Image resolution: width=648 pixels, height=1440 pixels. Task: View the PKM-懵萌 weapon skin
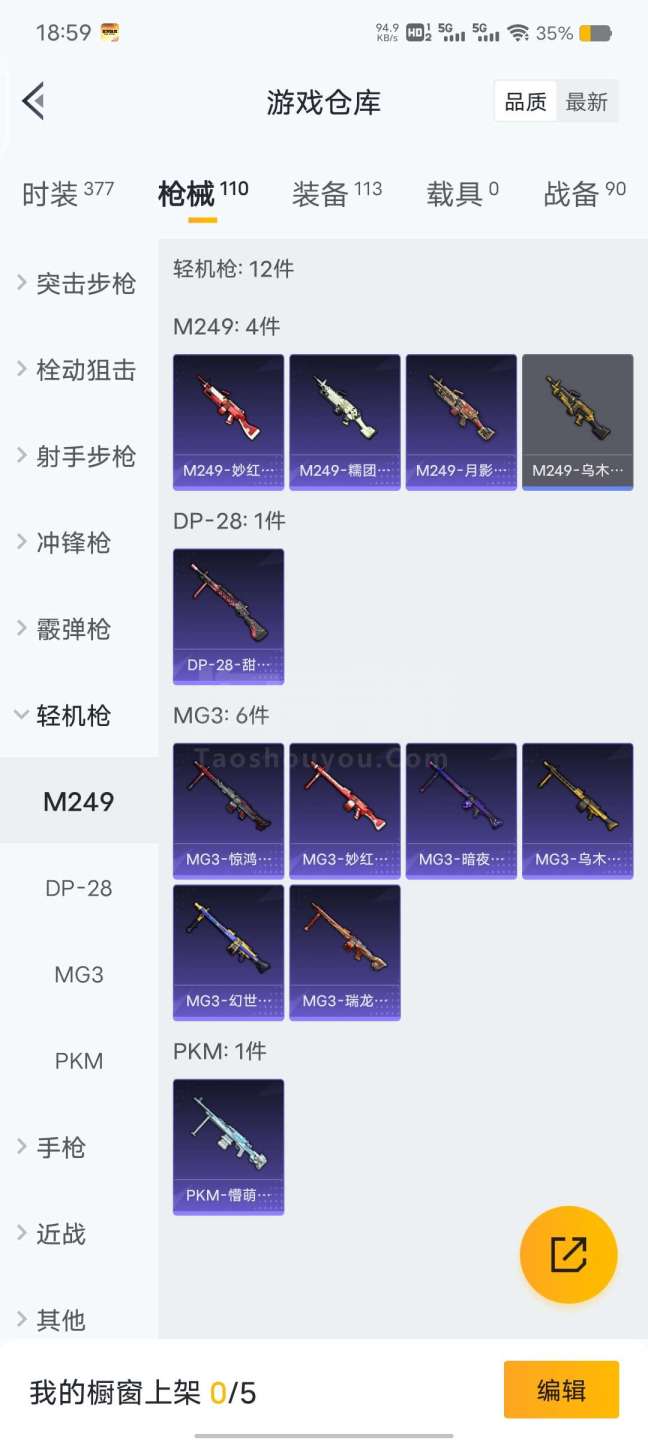pyautogui.click(x=228, y=1146)
